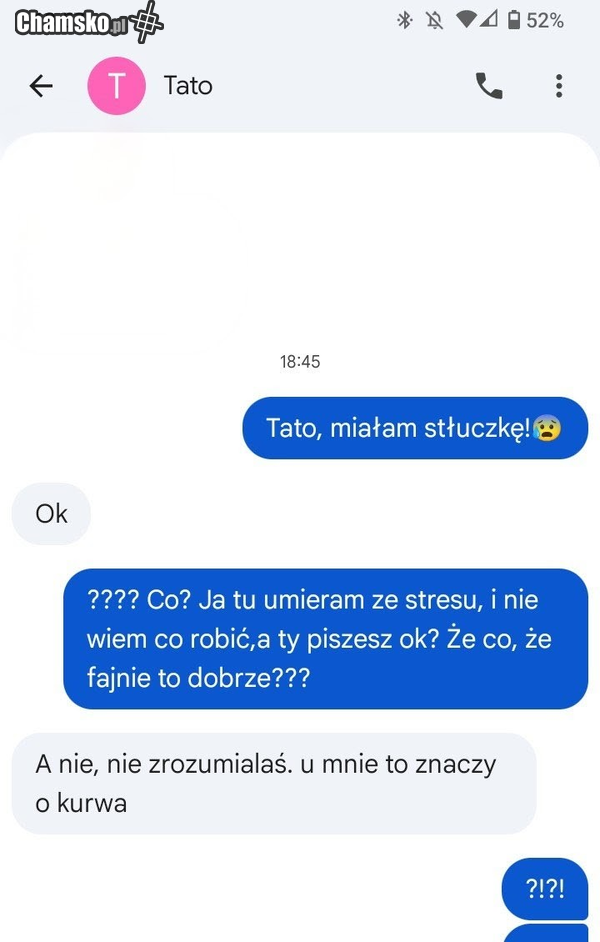Screen dimensions: 600x942
Task: Go back to the conversation list
Action: [x=41, y=86]
